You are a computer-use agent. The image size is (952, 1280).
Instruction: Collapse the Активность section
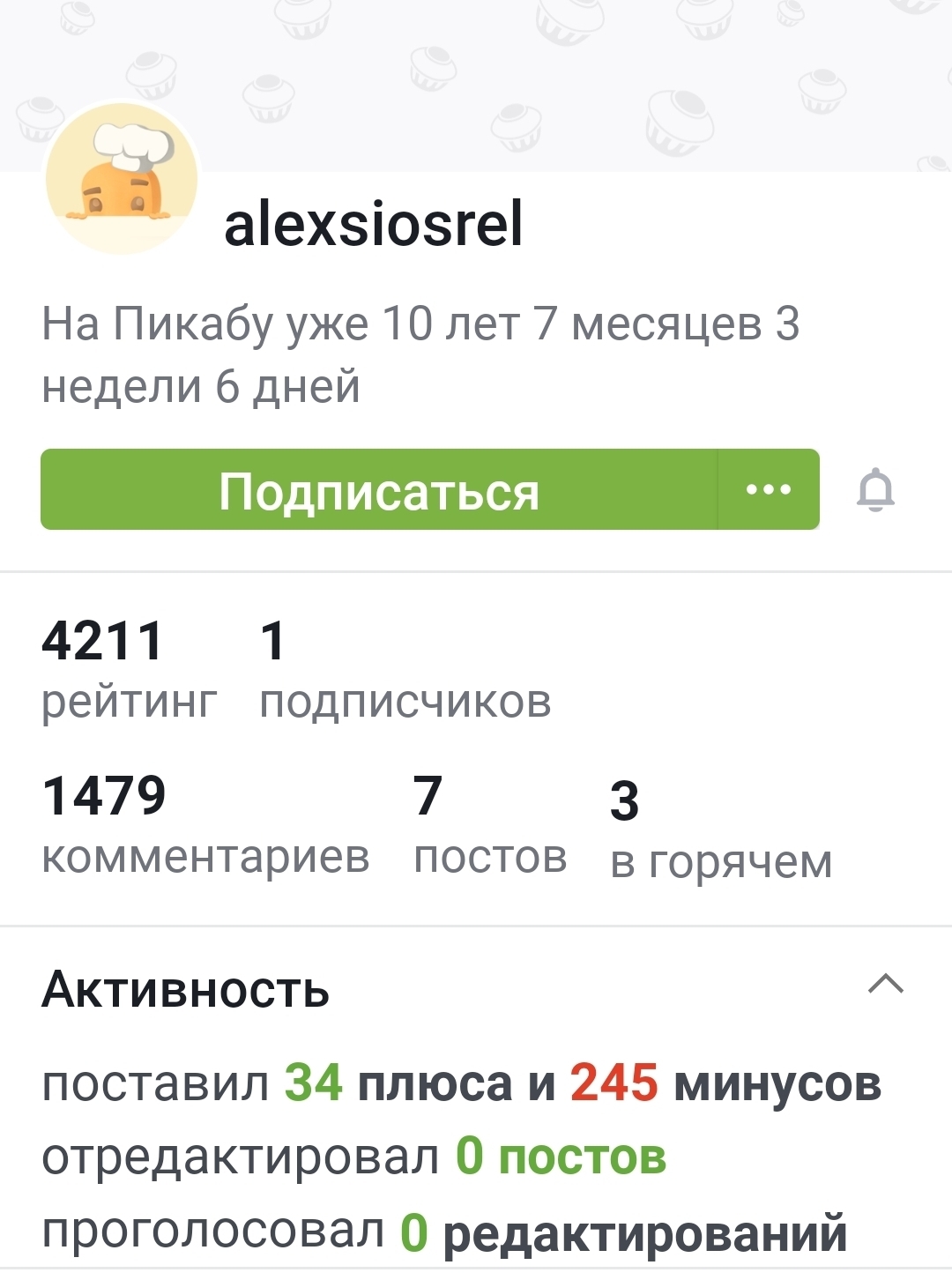pos(885,984)
